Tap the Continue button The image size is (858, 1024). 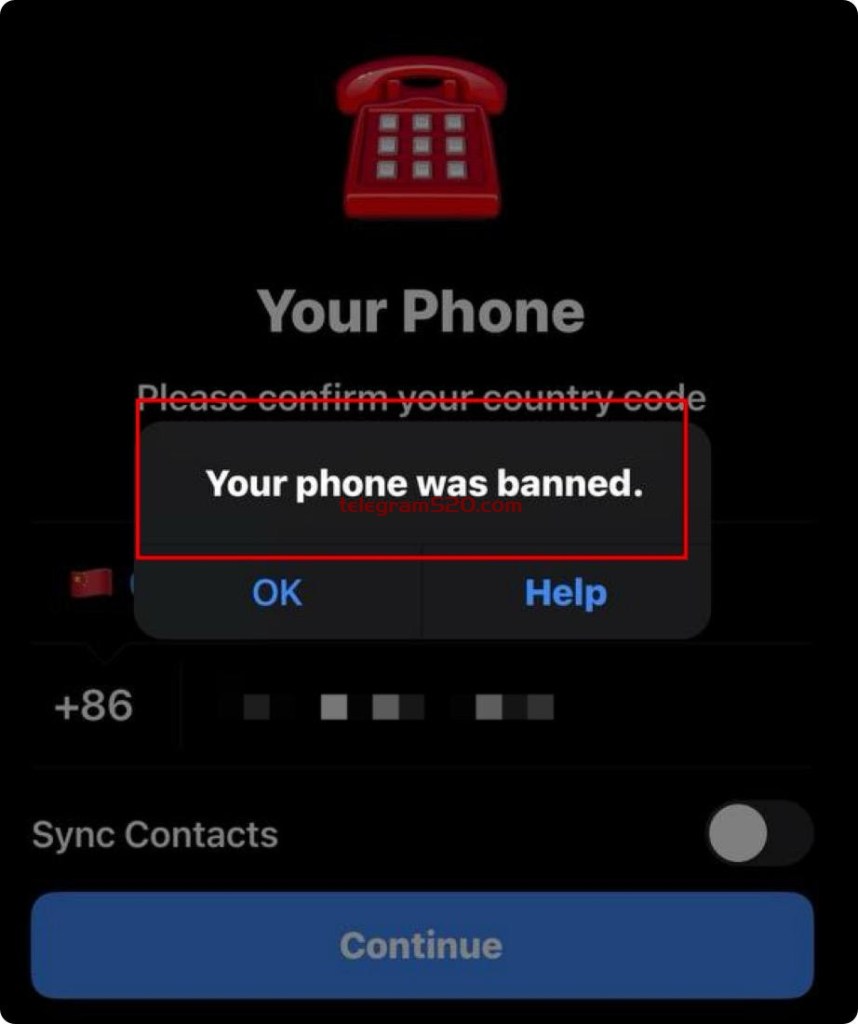click(421, 945)
